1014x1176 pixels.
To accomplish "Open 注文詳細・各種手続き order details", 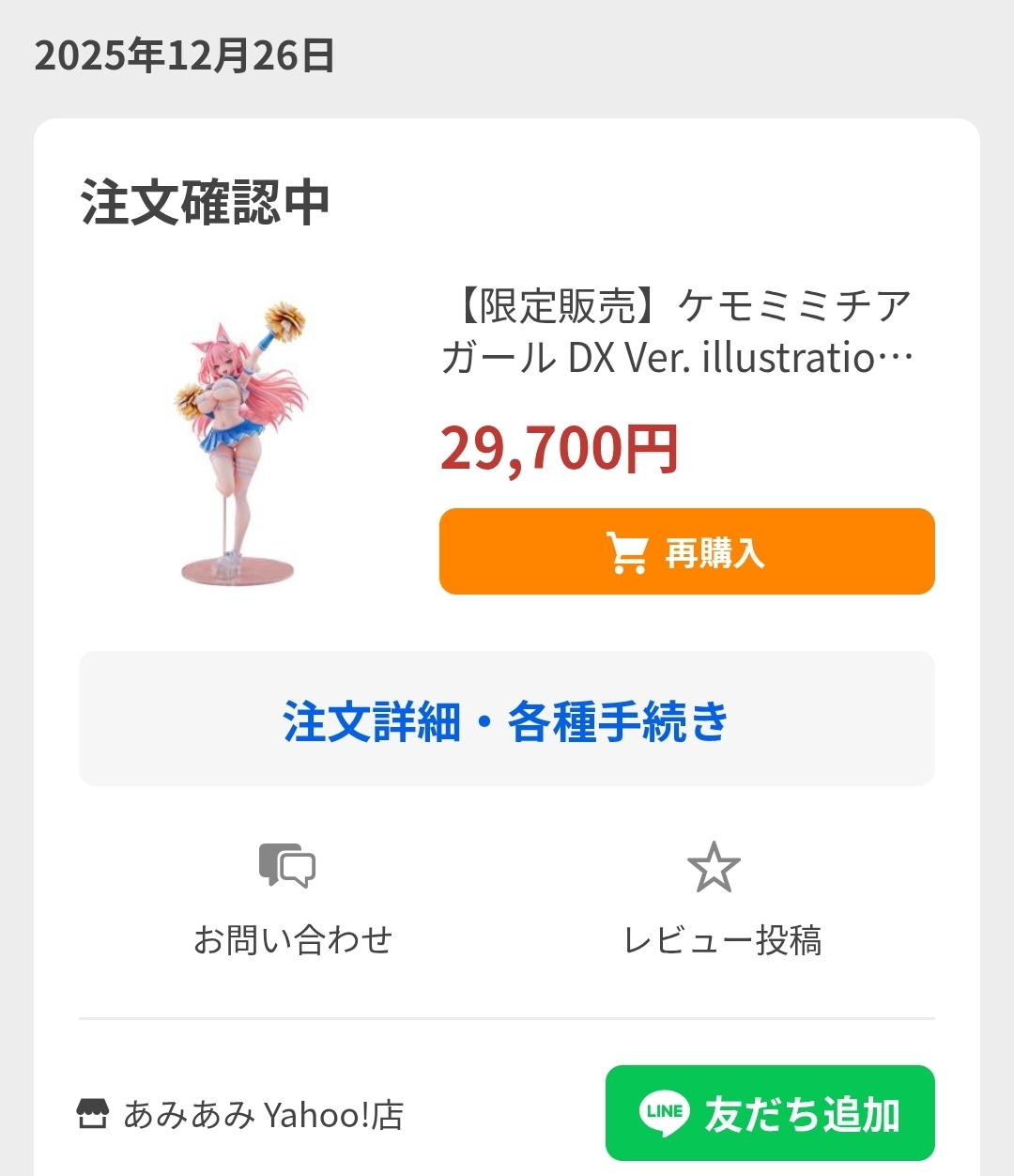I will pyautogui.click(x=506, y=720).
